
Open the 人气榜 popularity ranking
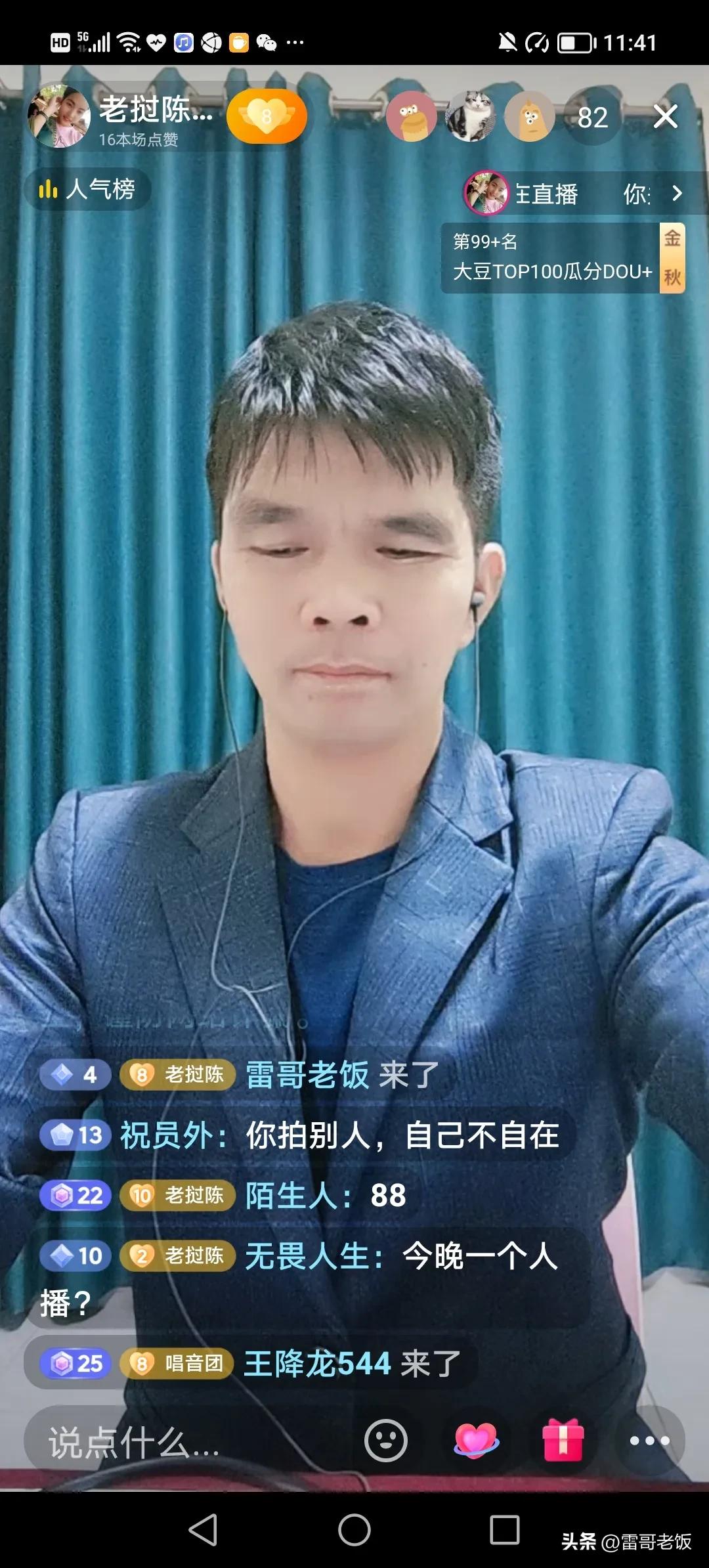(x=87, y=190)
